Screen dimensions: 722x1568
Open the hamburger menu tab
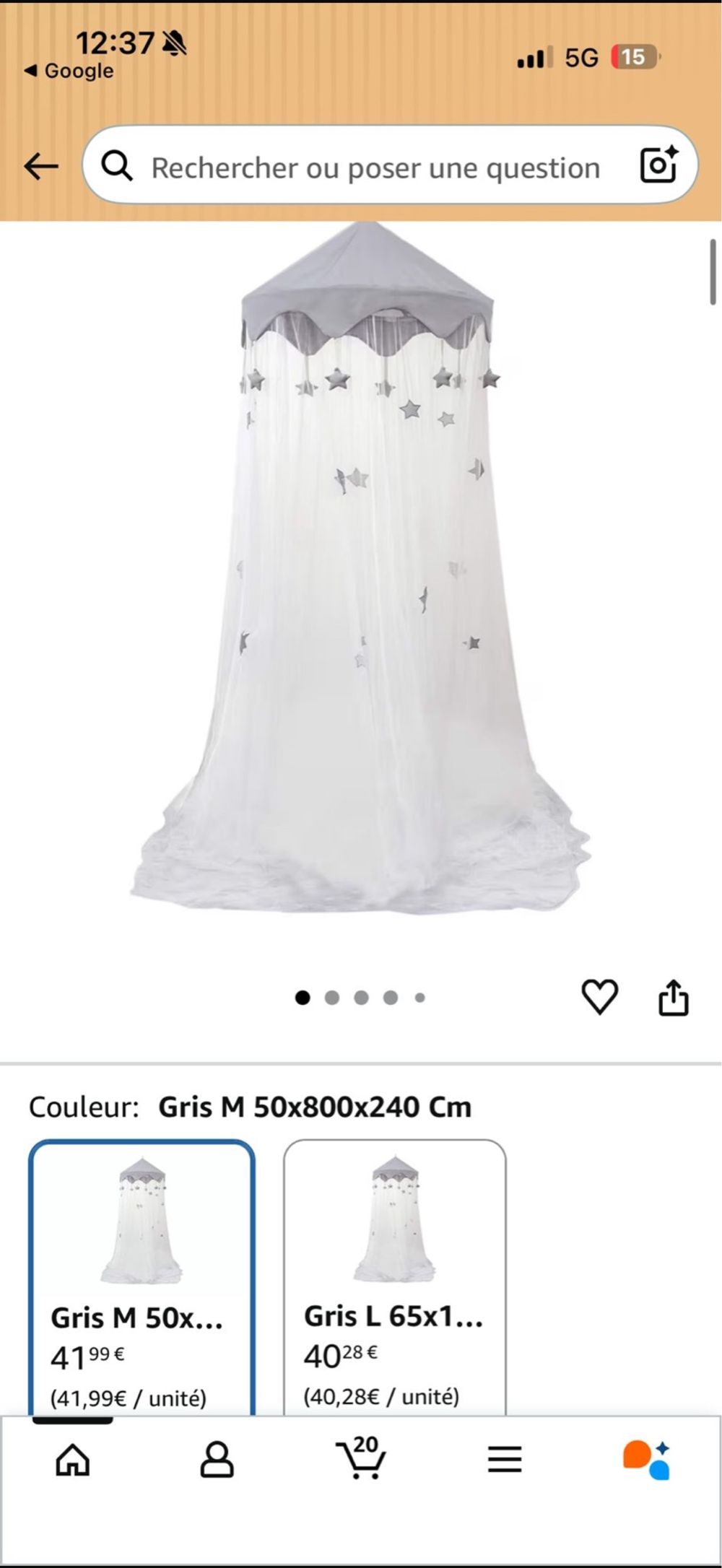coord(505,1460)
